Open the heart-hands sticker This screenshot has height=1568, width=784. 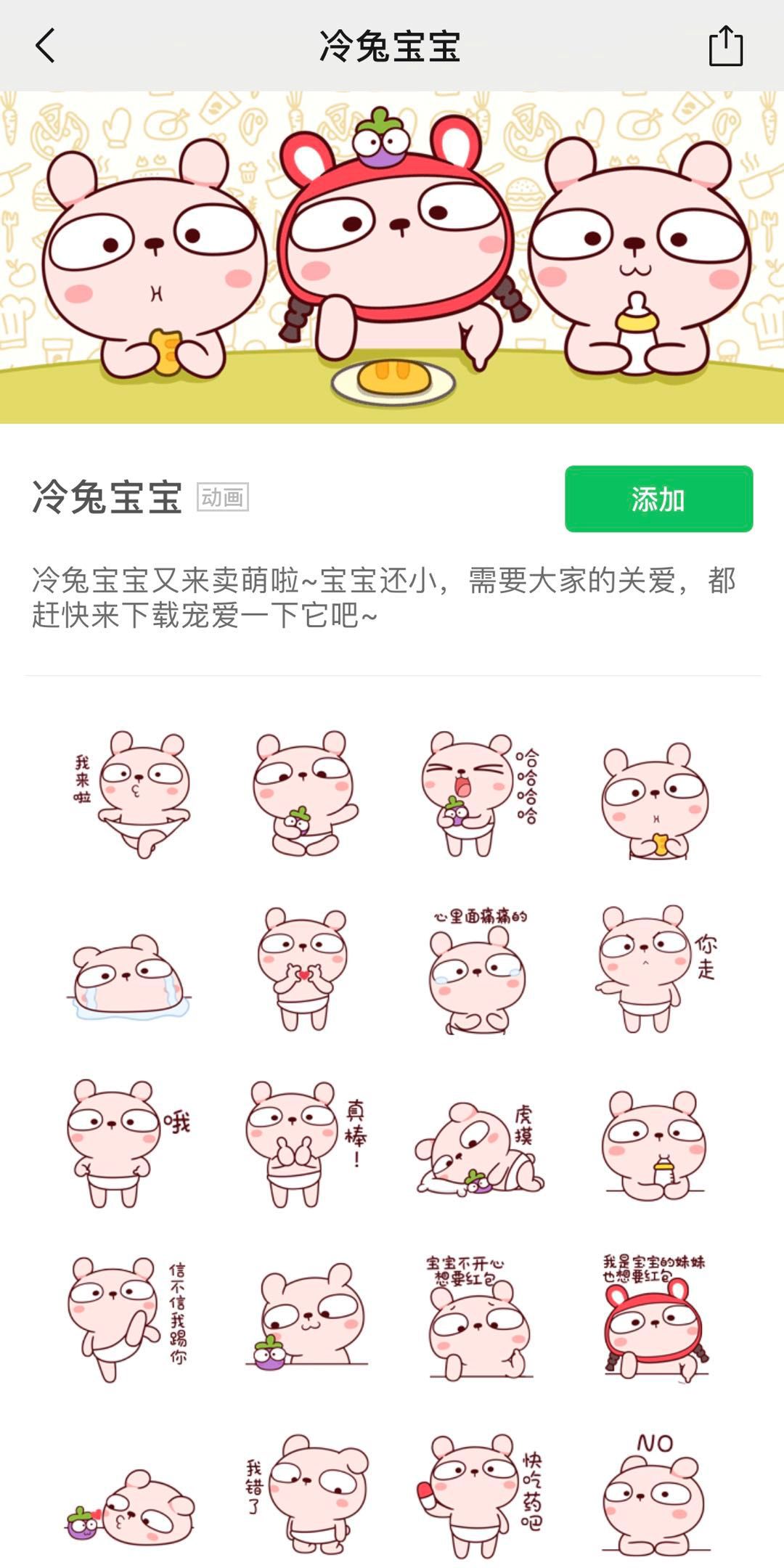(303, 969)
